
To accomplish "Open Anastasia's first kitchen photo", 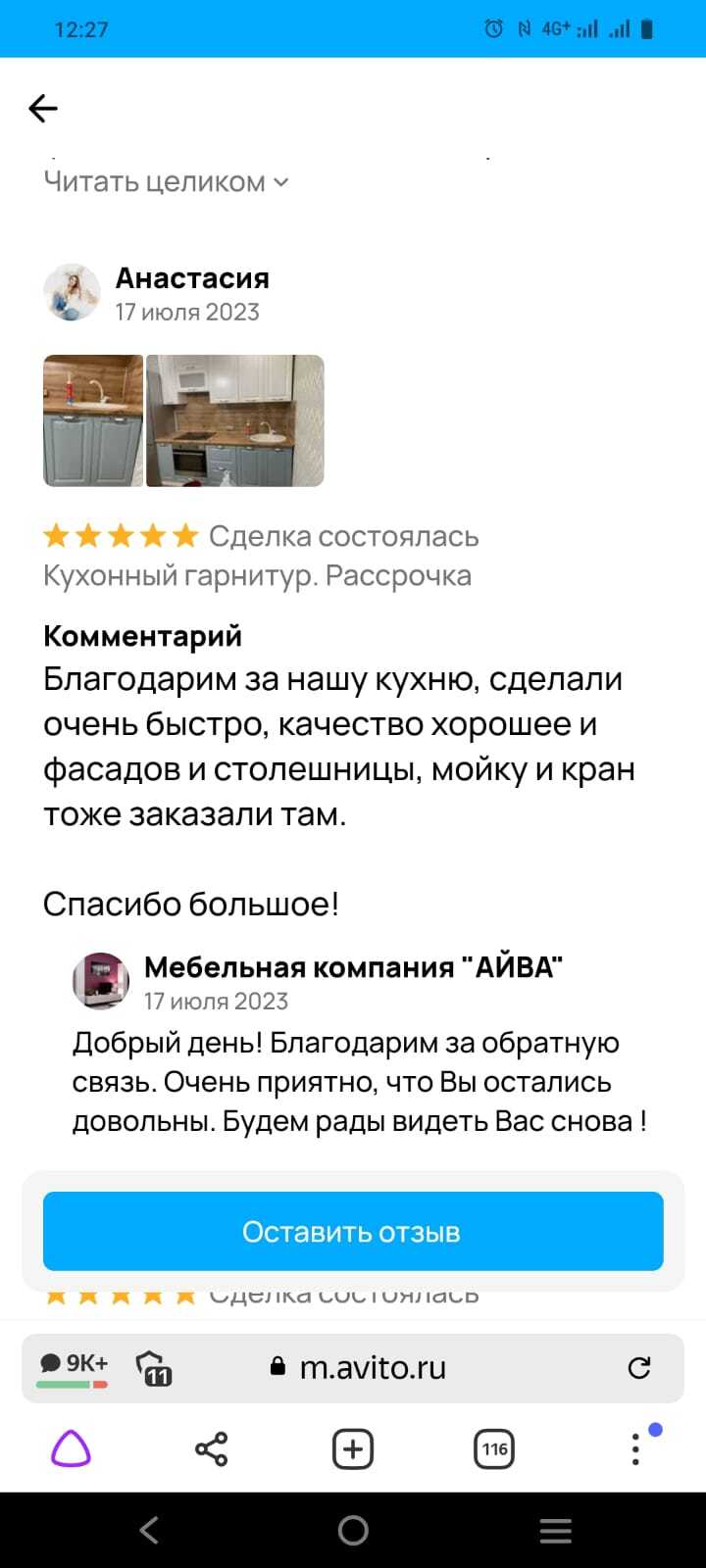I will tap(93, 420).
